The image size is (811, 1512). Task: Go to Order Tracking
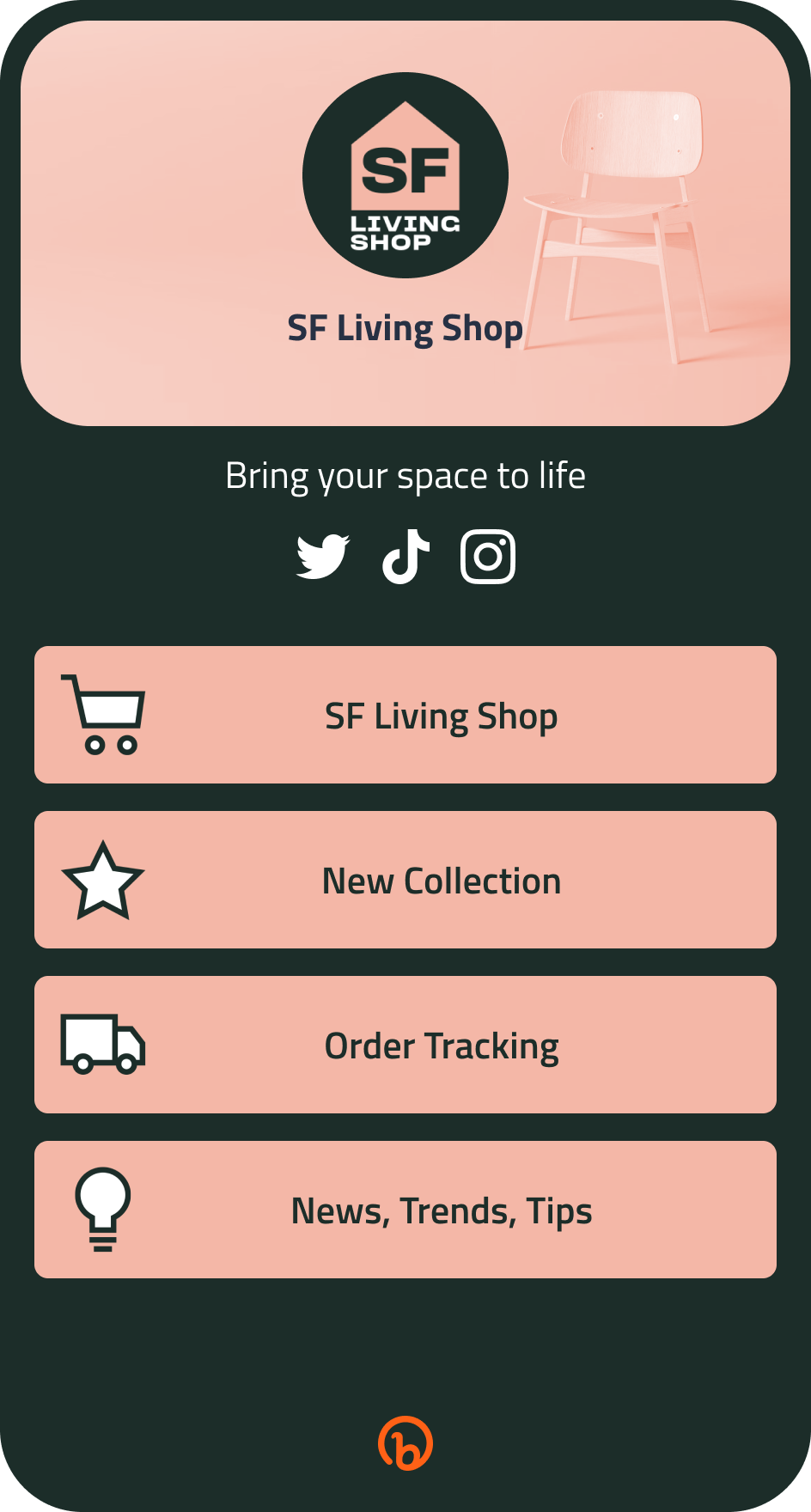coord(405,1045)
